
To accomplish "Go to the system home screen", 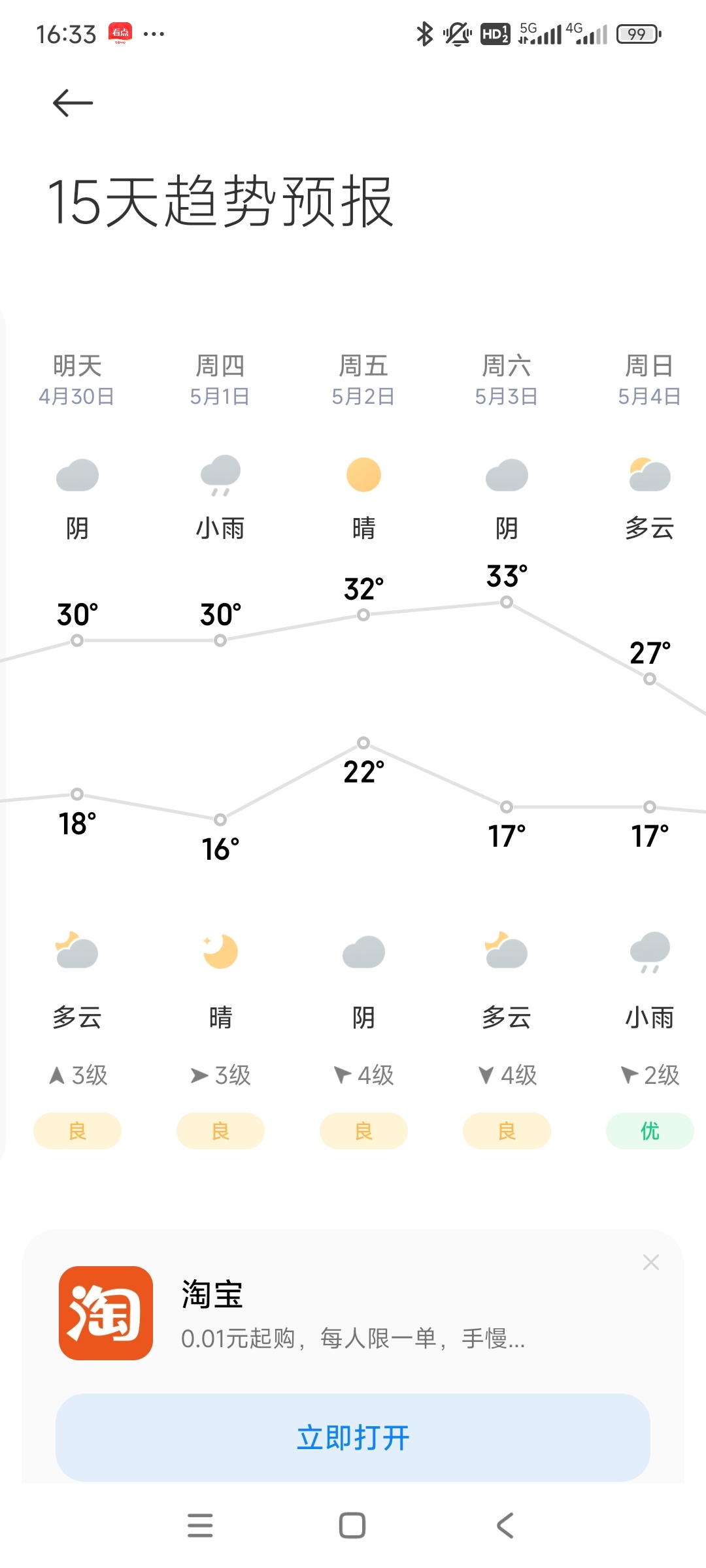I will (352, 1526).
